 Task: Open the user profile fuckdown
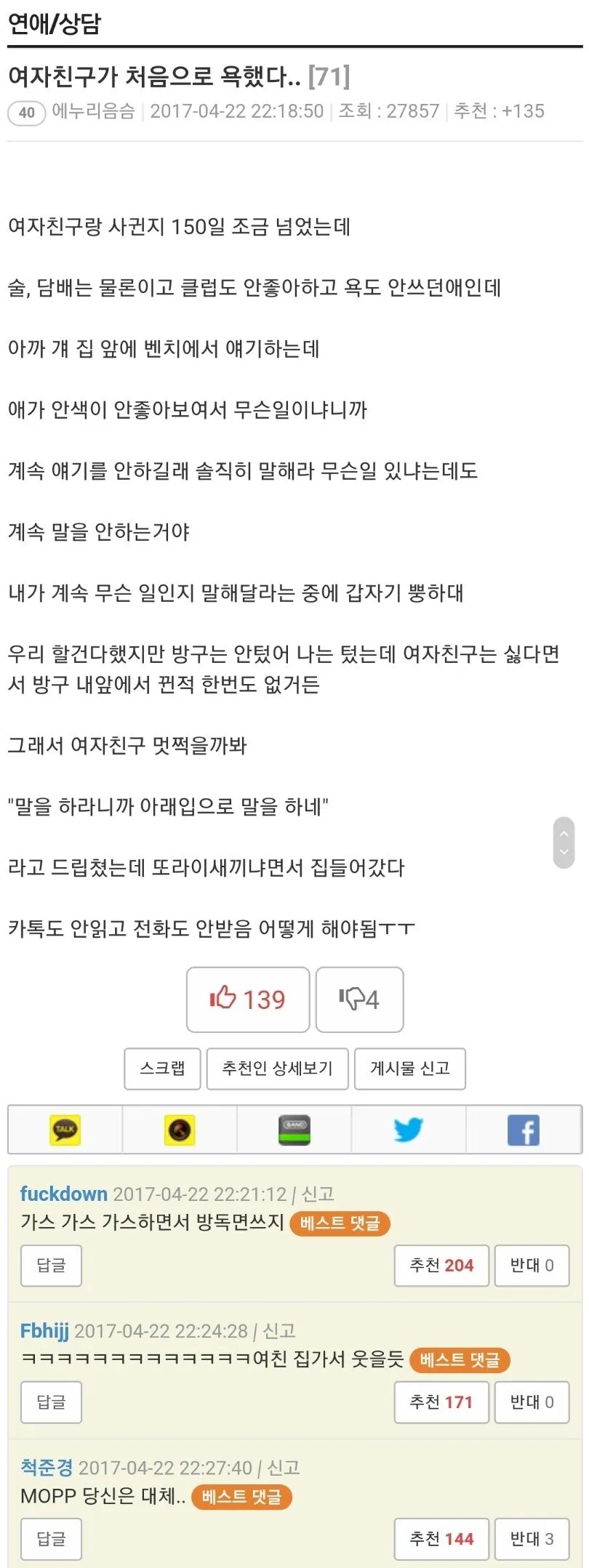point(63,1194)
